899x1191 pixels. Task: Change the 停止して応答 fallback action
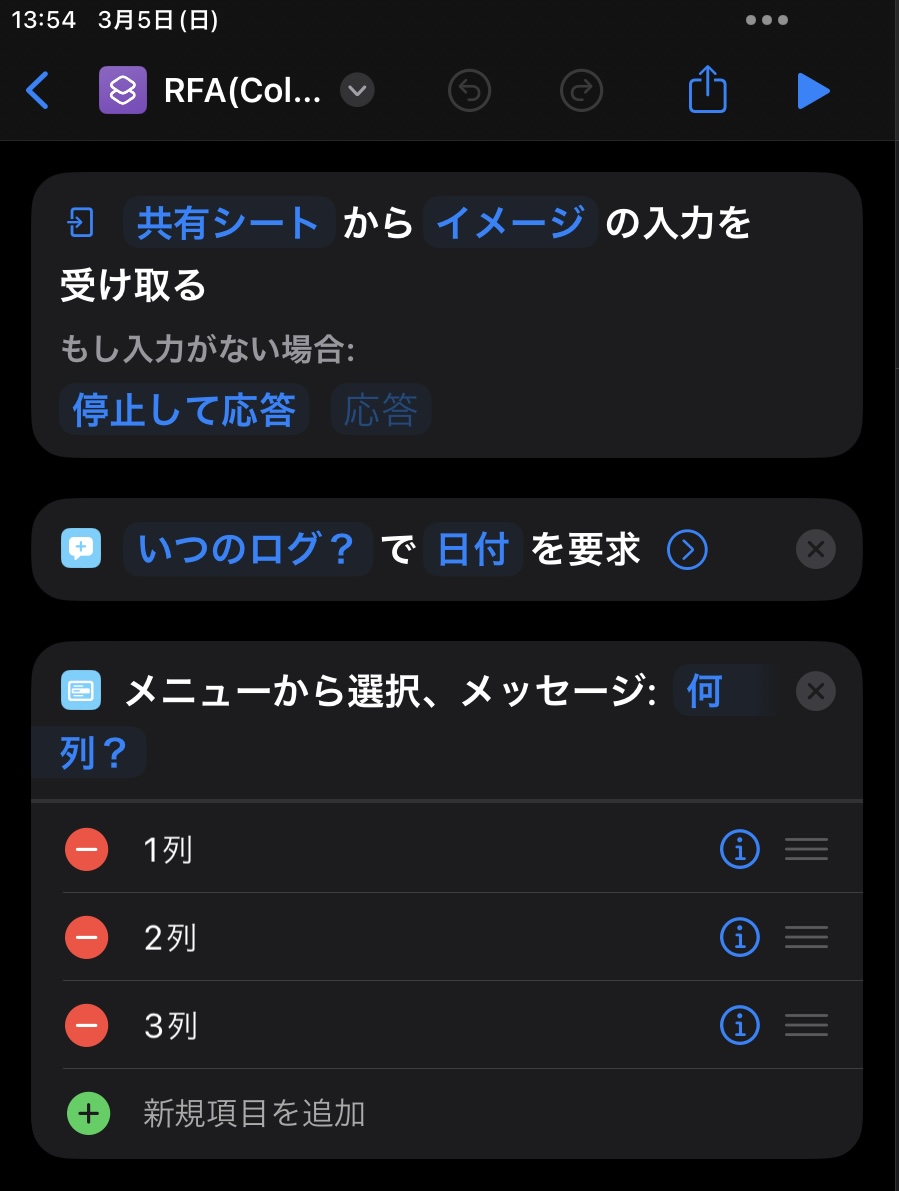(x=184, y=410)
